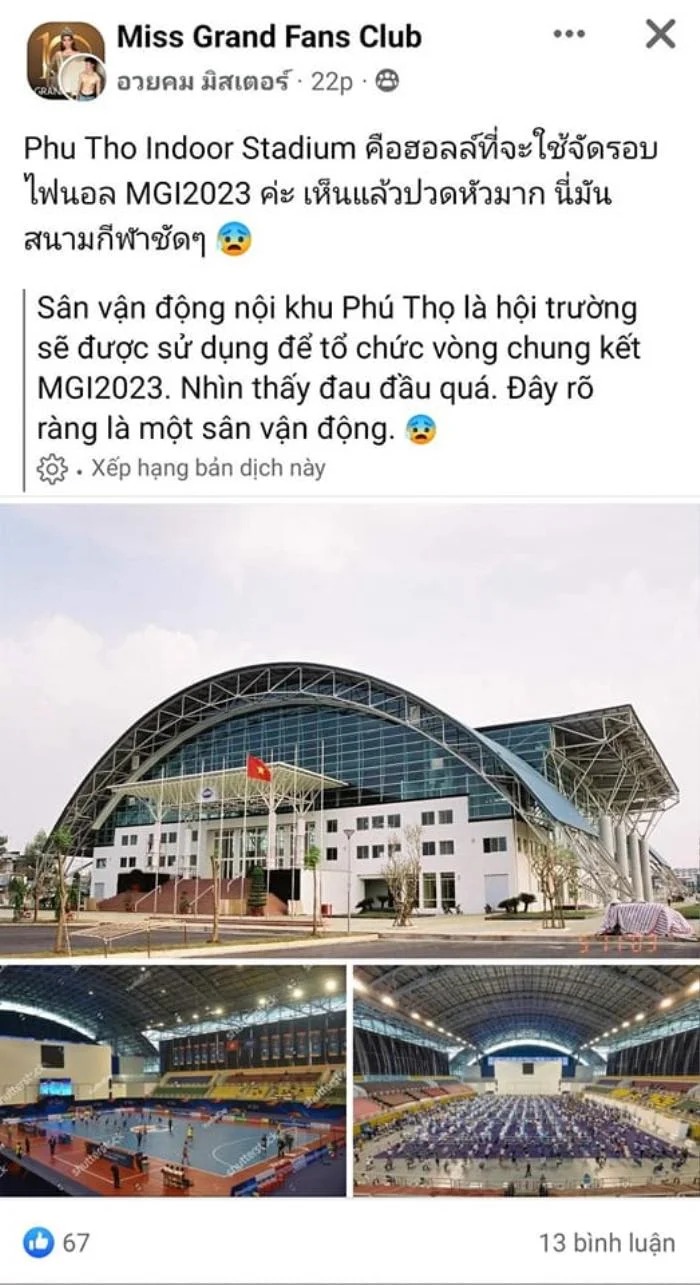Open the Phu Tho stadium exterior photo
Image resolution: width=700 pixels, height=1285 pixels.
coord(350,730)
